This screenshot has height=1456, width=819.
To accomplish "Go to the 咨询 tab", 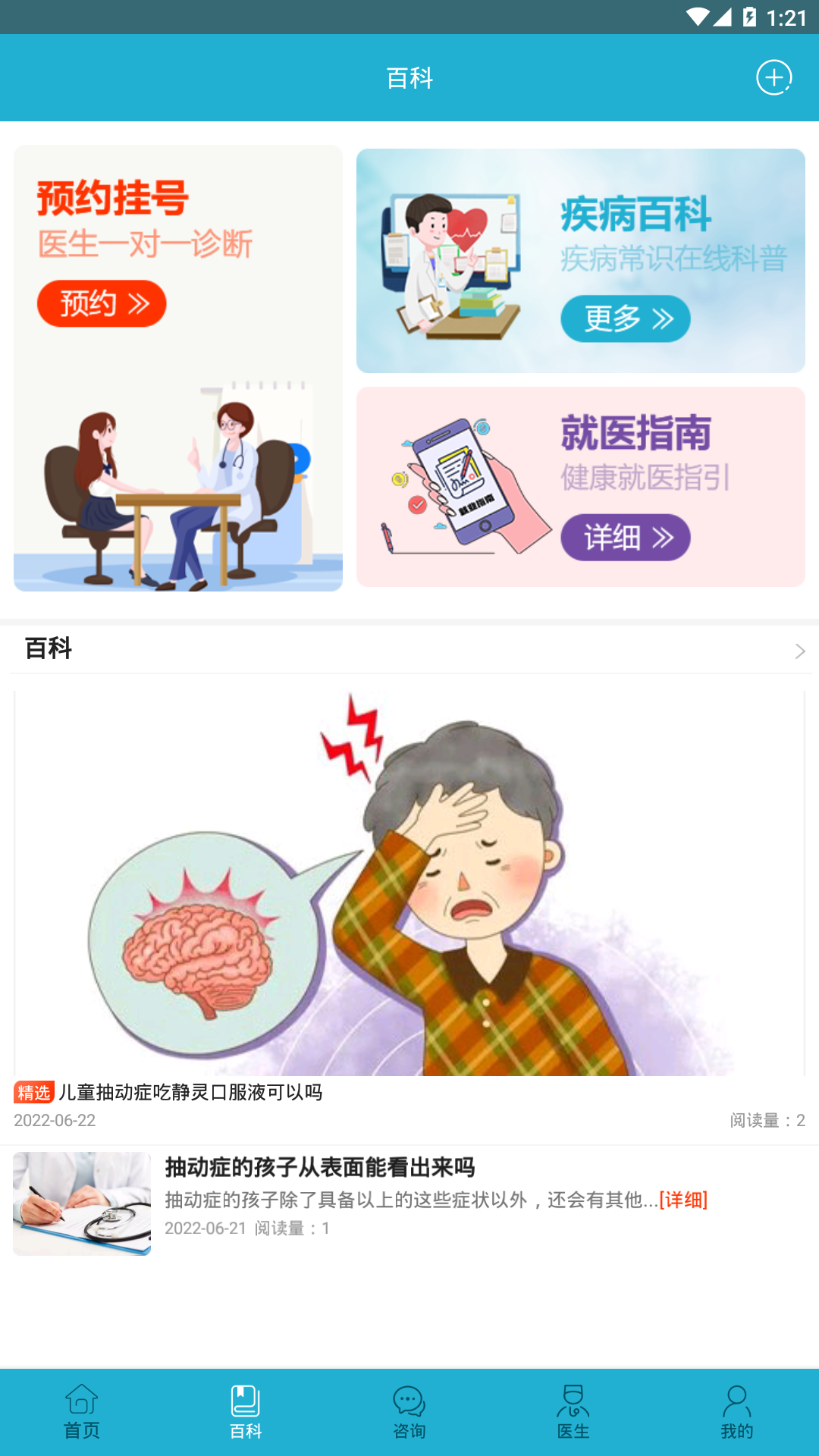I will tap(409, 1412).
